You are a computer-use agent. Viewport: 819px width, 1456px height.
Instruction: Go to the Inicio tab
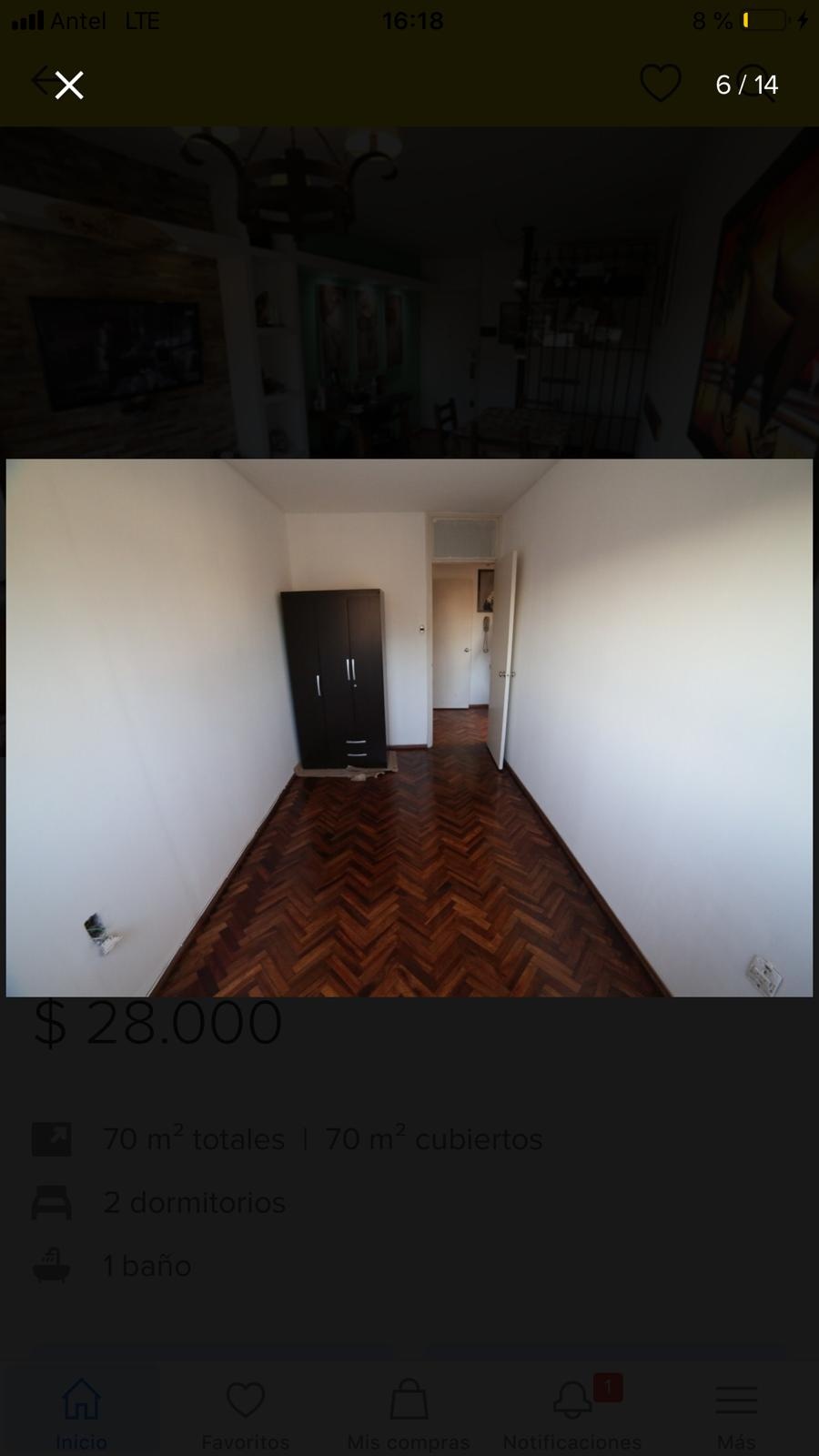(81, 1414)
